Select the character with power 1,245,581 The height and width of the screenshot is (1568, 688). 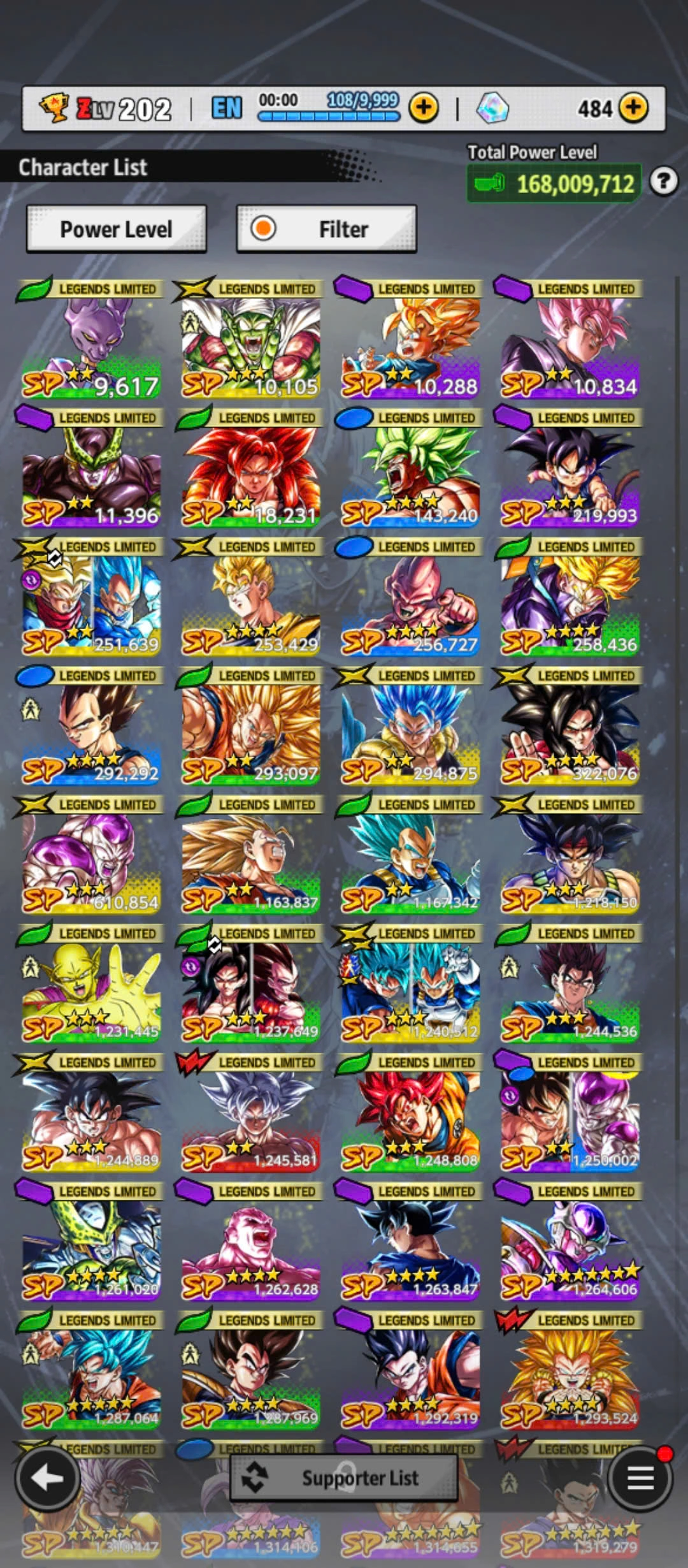tap(250, 1120)
